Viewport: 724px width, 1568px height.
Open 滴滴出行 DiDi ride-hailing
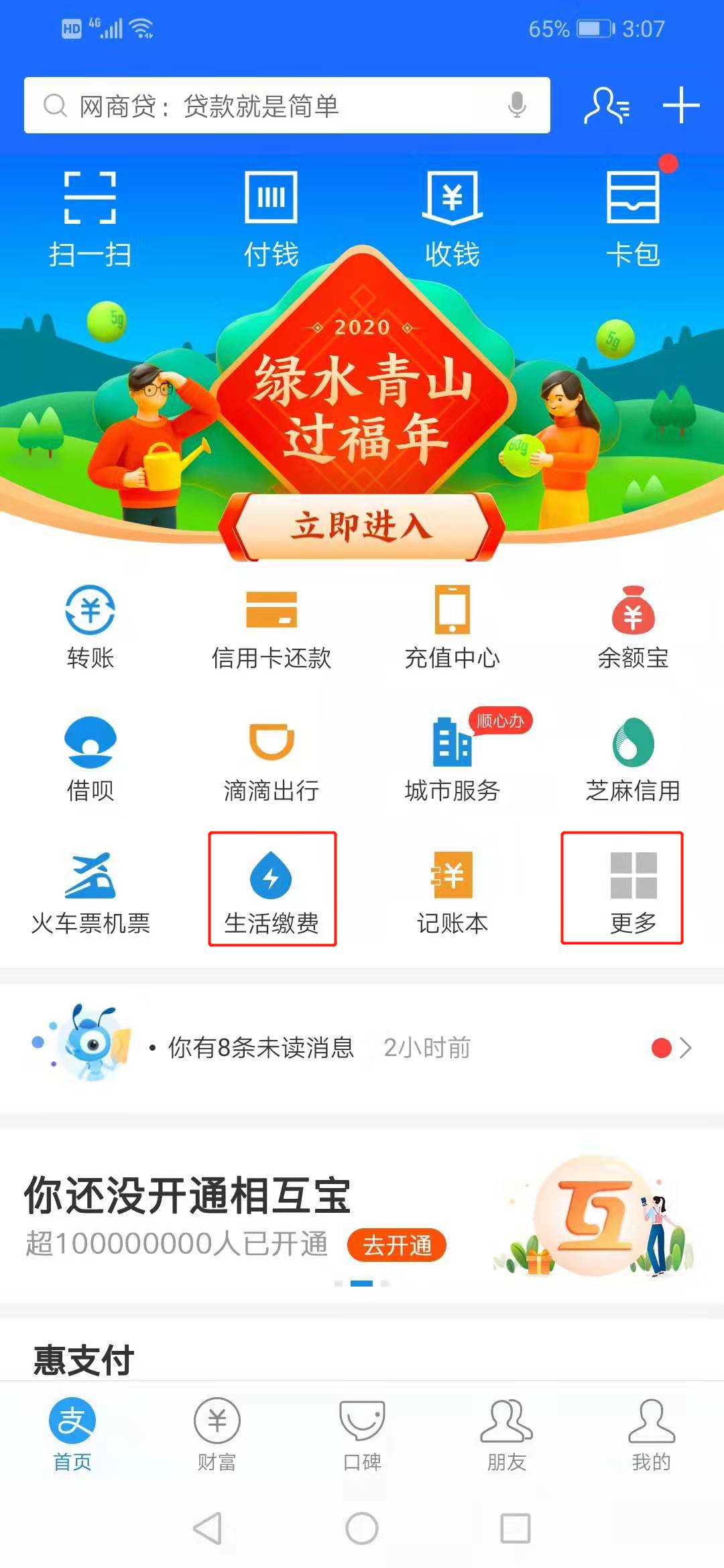coord(271,761)
